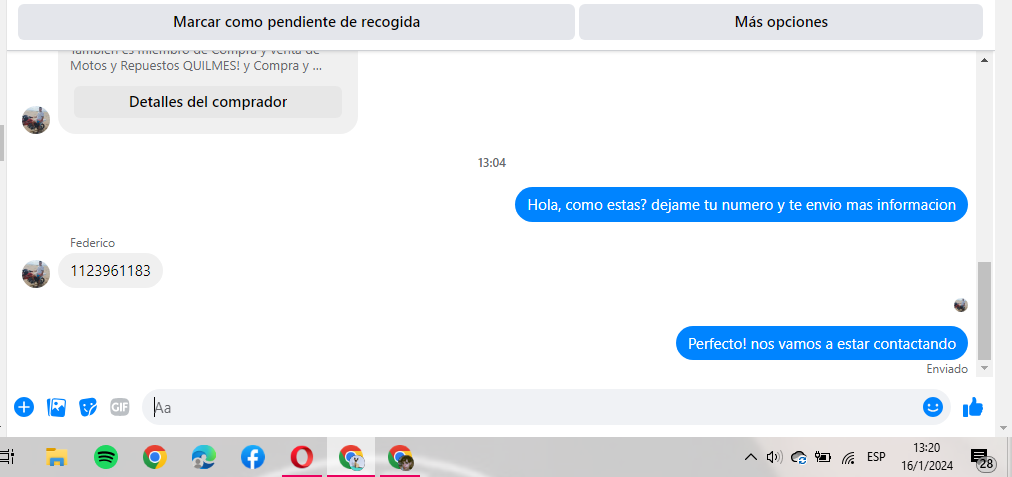1012x477 pixels.
Task: Open Microsoft Edge from the taskbar
Action: pyautogui.click(x=204, y=458)
